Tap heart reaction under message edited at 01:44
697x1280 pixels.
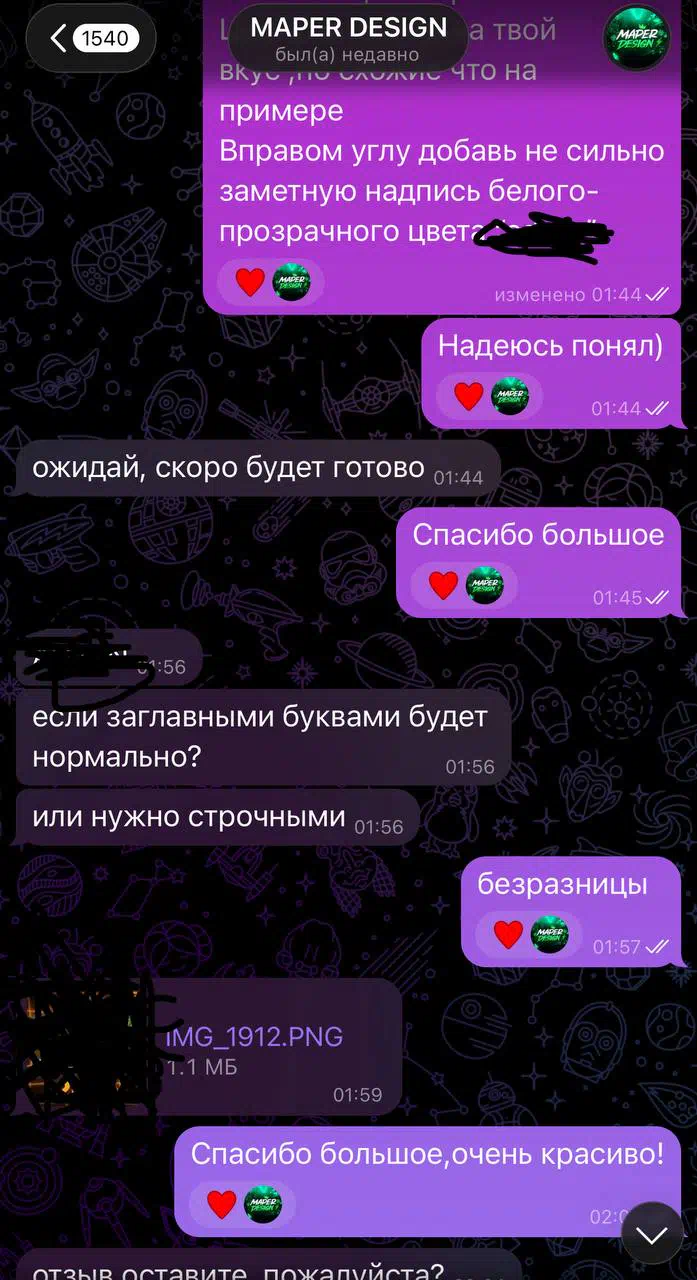tap(250, 282)
